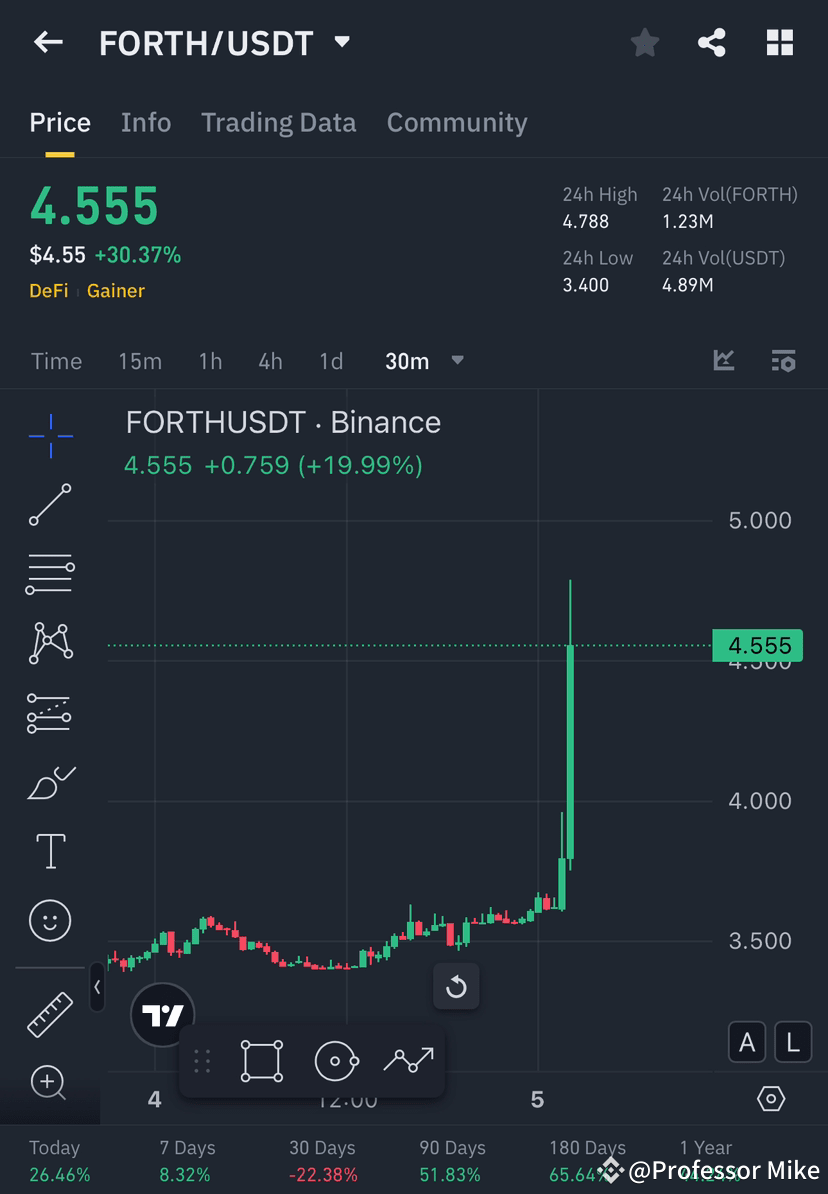This screenshot has height=1194, width=828.
Task: Open the FORTH/USDT pair selector dropdown
Action: pyautogui.click(x=341, y=42)
